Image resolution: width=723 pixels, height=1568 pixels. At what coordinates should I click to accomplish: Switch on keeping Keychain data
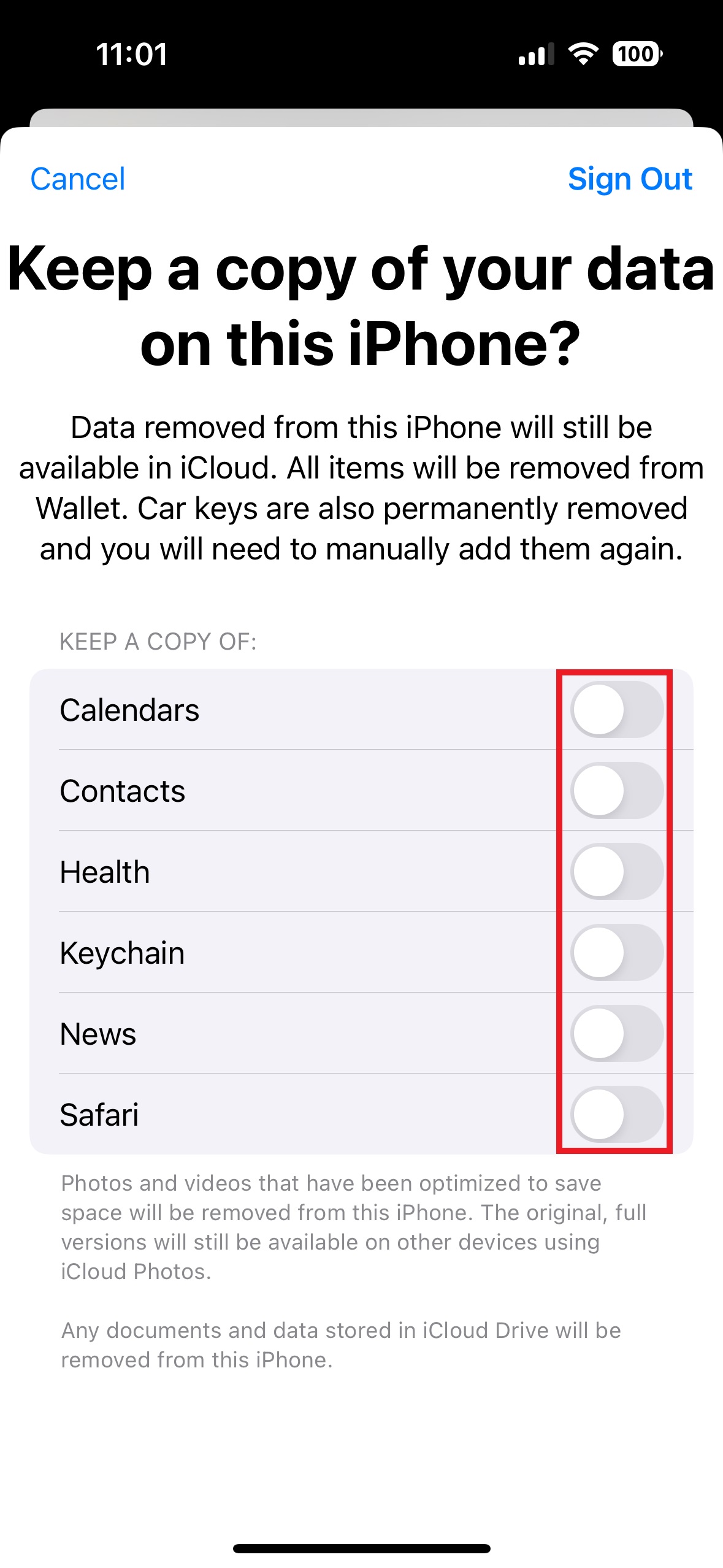pyautogui.click(x=616, y=953)
